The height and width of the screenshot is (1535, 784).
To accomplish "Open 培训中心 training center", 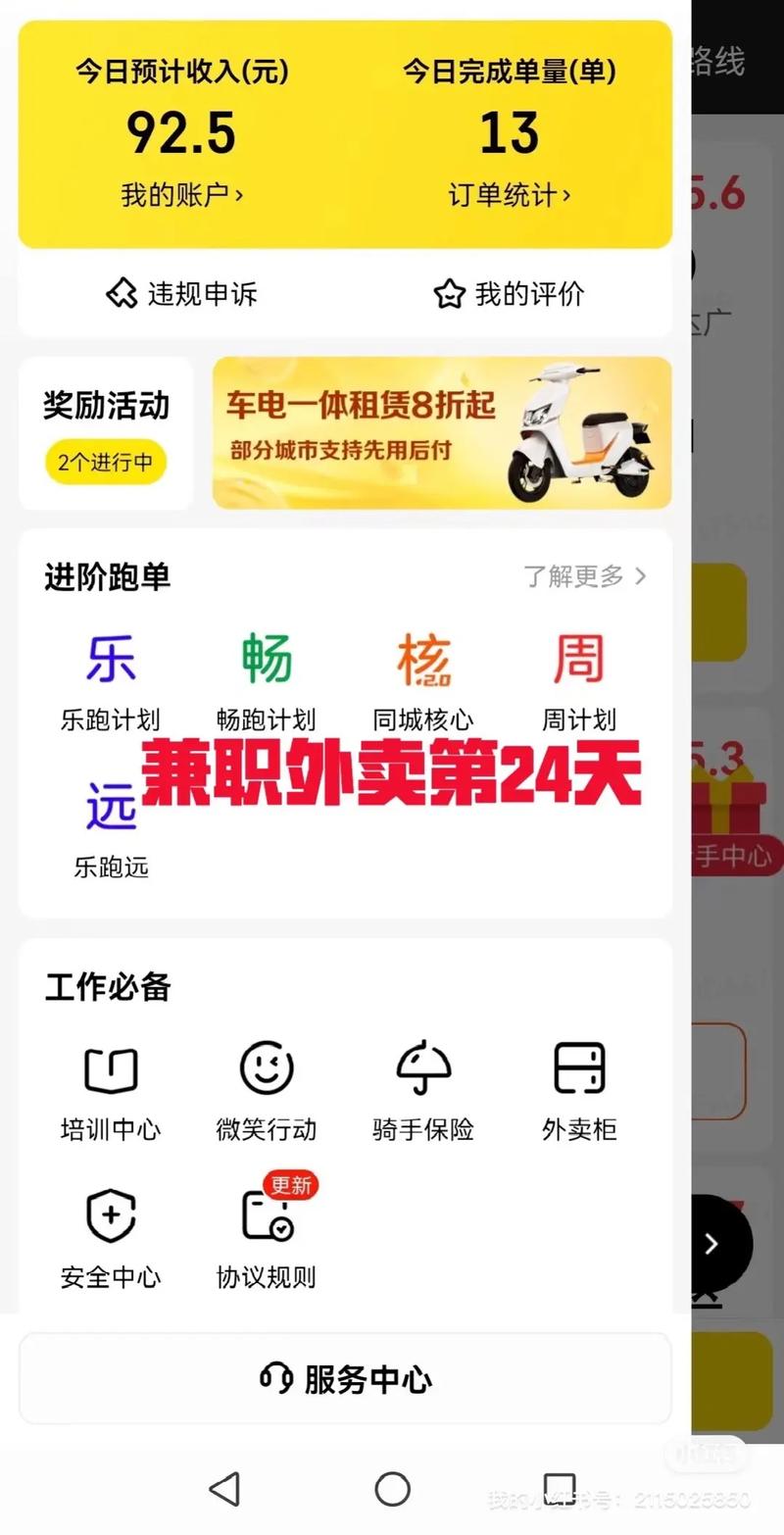I will 110,1090.
